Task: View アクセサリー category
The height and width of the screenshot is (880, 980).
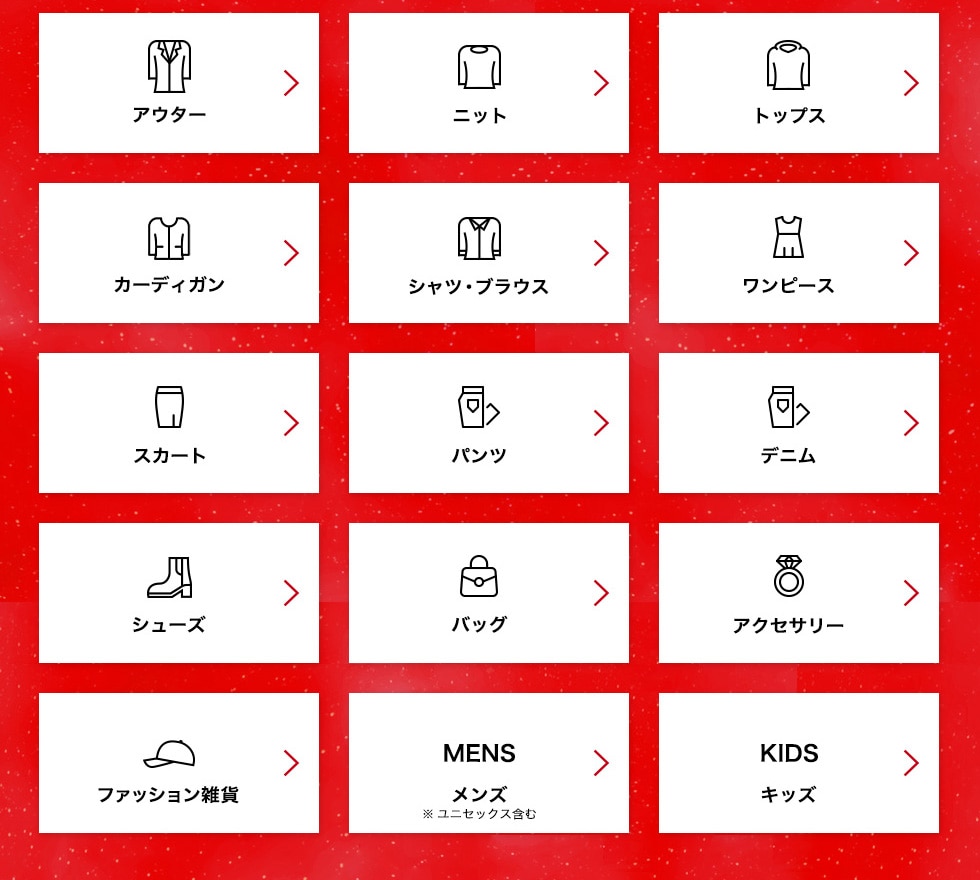Action: point(798,593)
